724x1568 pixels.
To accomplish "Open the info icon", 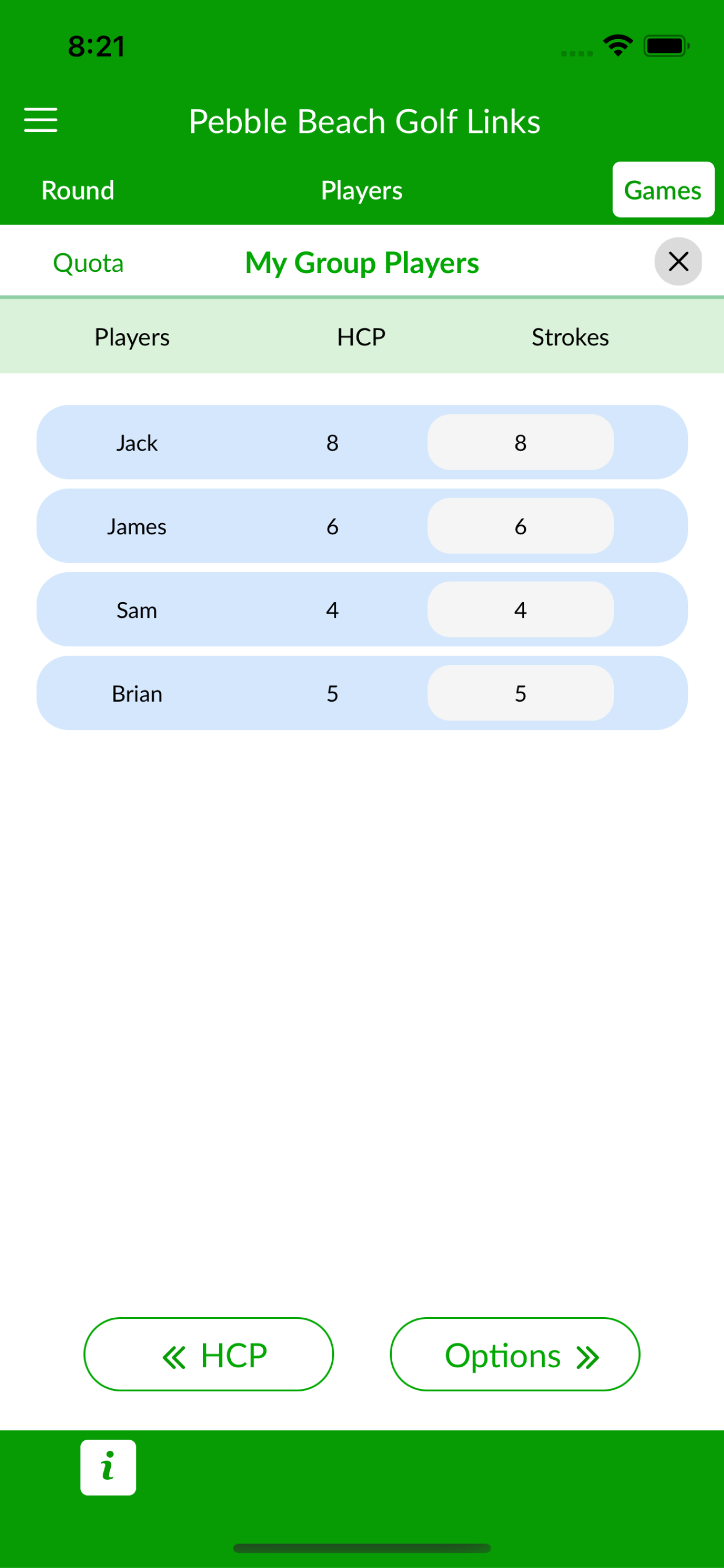I will point(108,1467).
